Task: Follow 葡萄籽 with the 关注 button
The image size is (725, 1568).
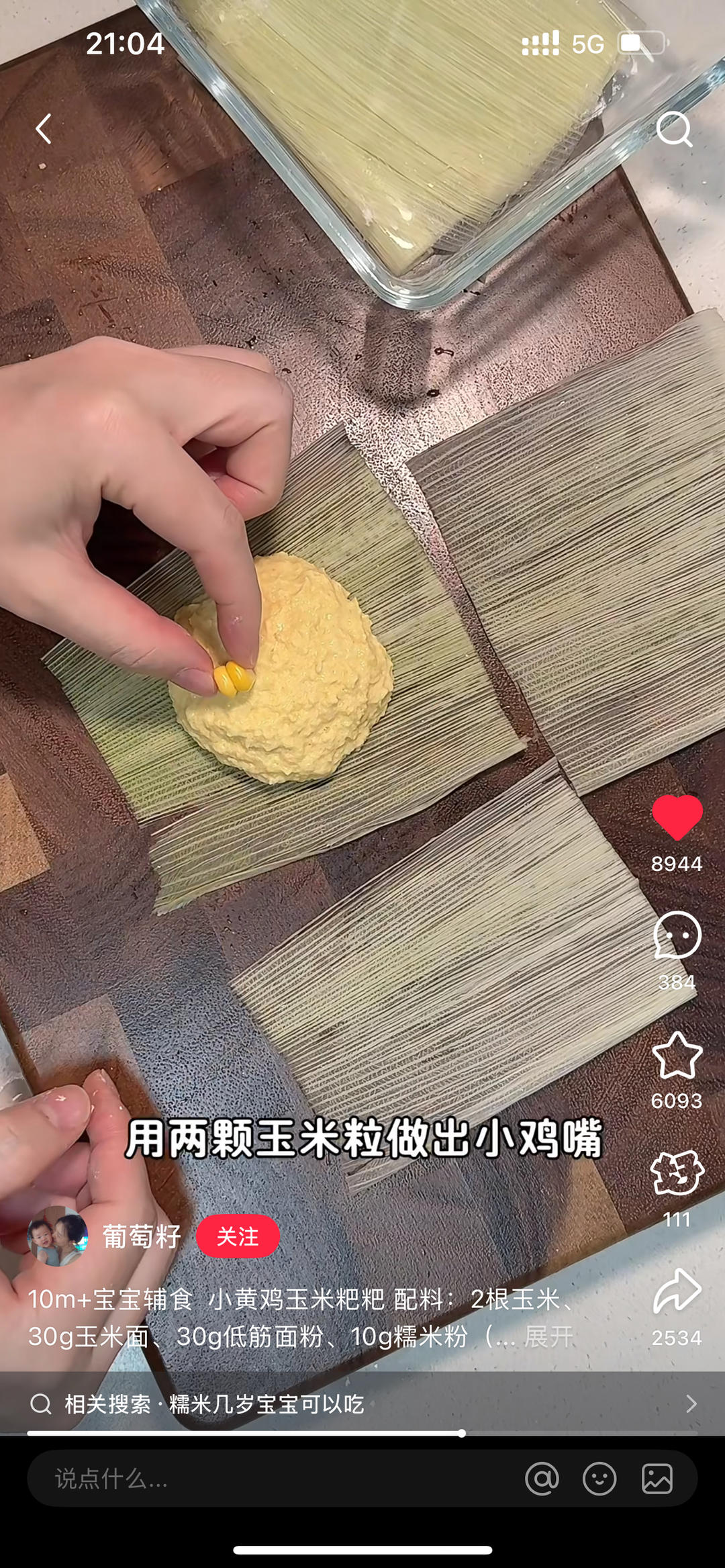Action: point(238,1236)
